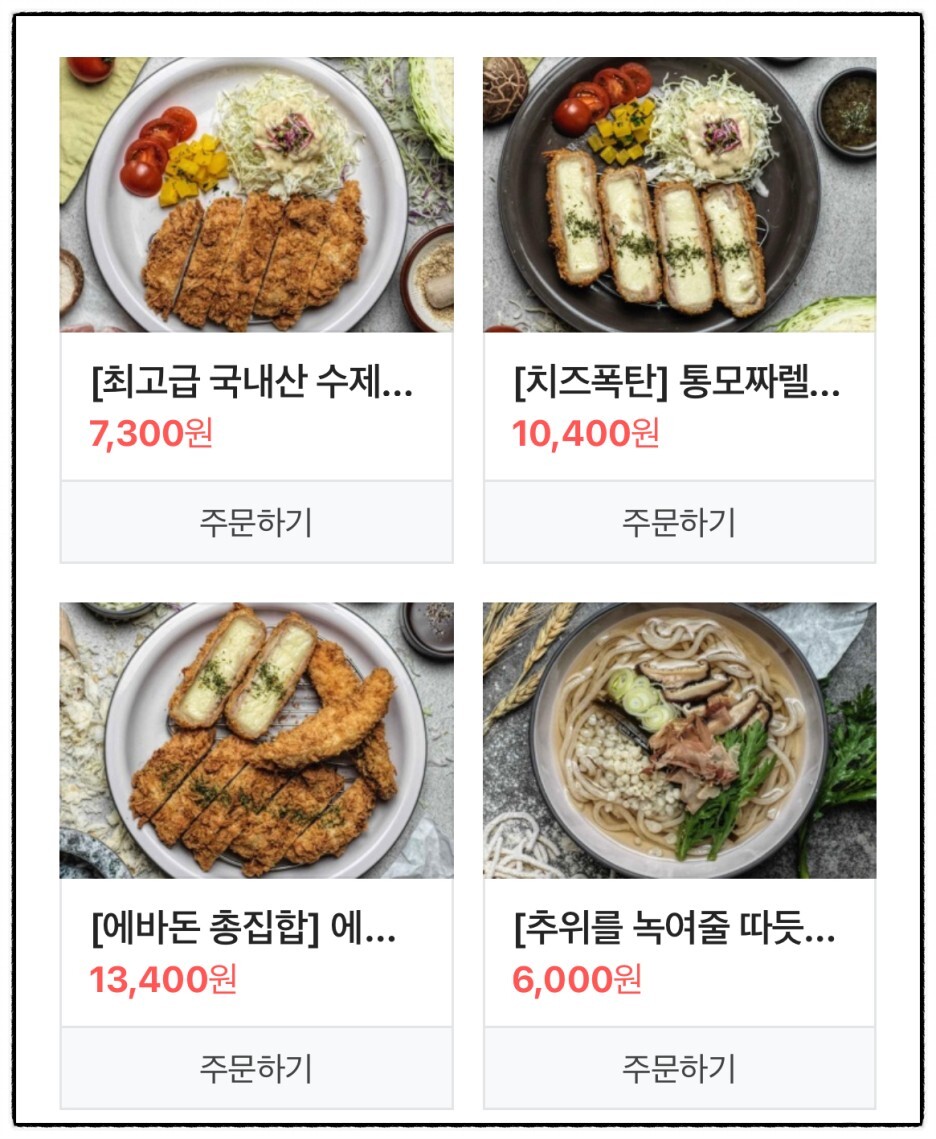Tap 주문하기 for the 13,400원 [에바돈 총집합] set

pos(256,1068)
